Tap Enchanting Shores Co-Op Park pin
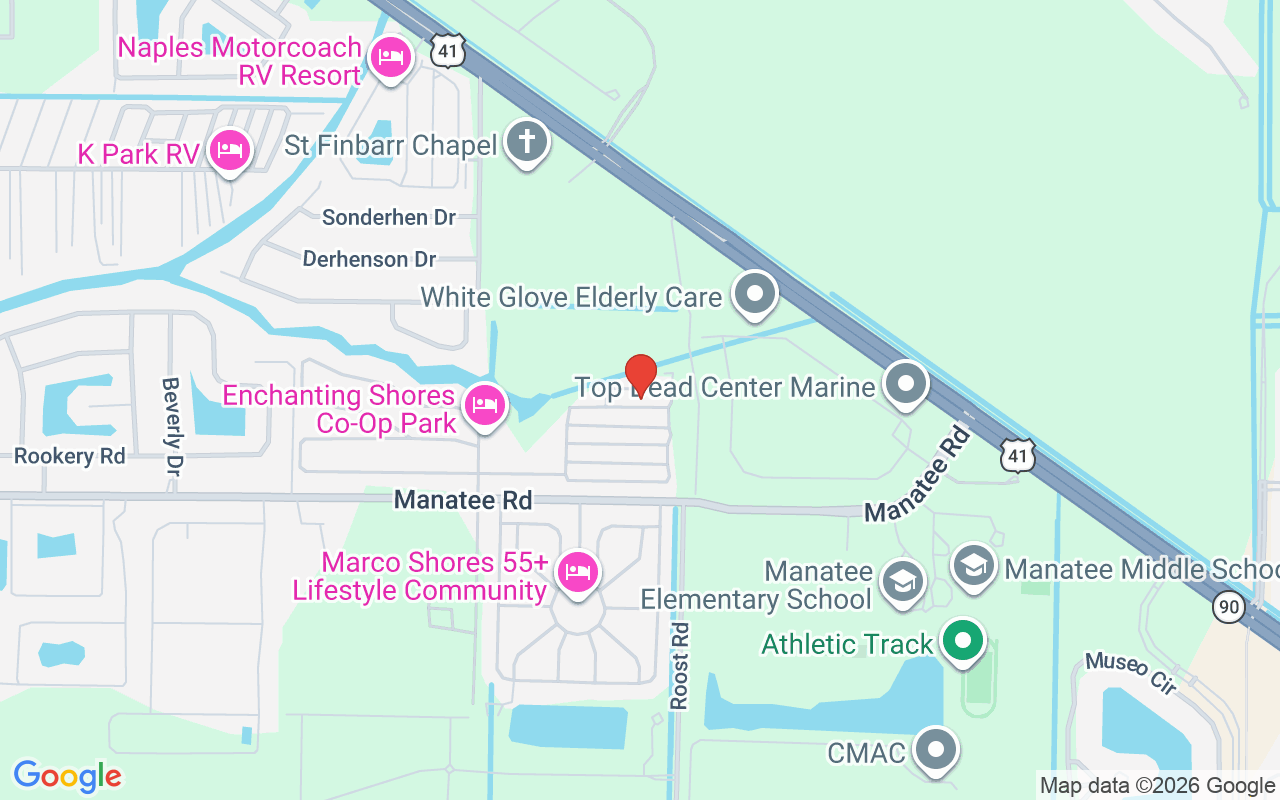 click(x=485, y=406)
